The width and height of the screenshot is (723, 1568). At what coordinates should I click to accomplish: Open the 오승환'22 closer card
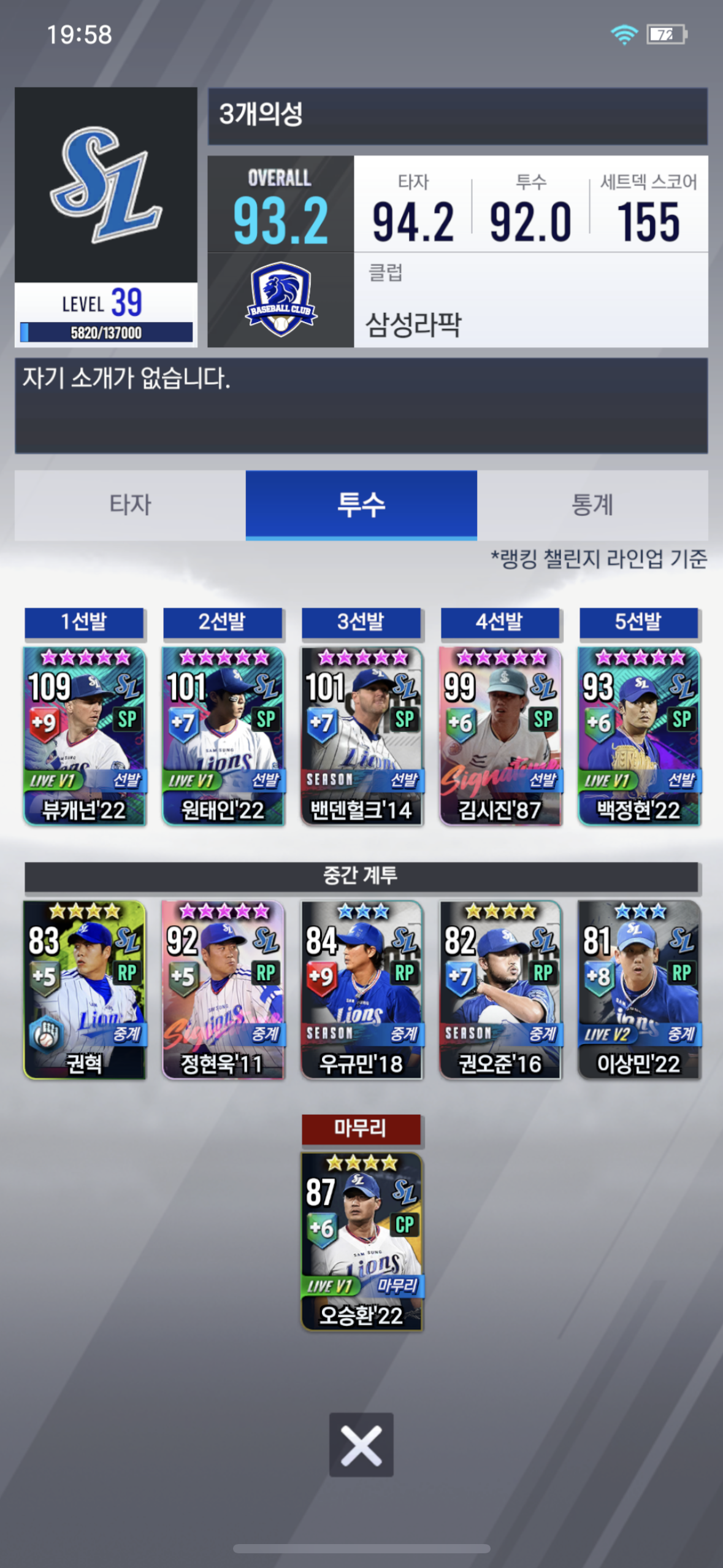(362, 1242)
